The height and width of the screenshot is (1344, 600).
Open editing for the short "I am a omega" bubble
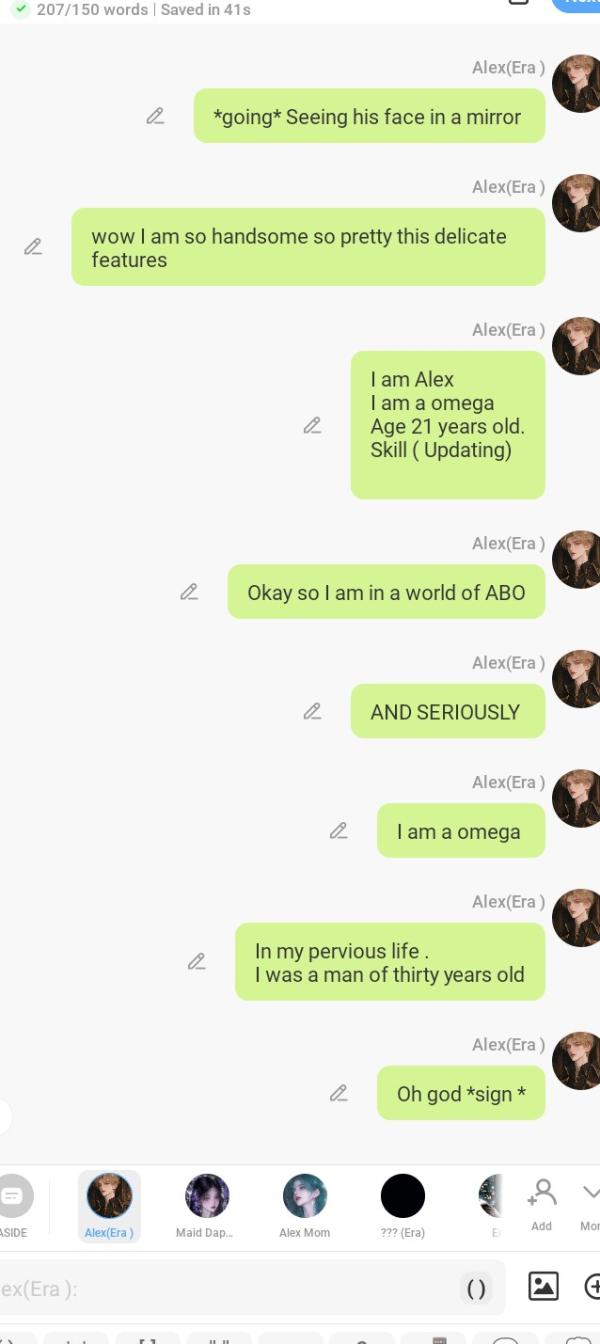(339, 830)
